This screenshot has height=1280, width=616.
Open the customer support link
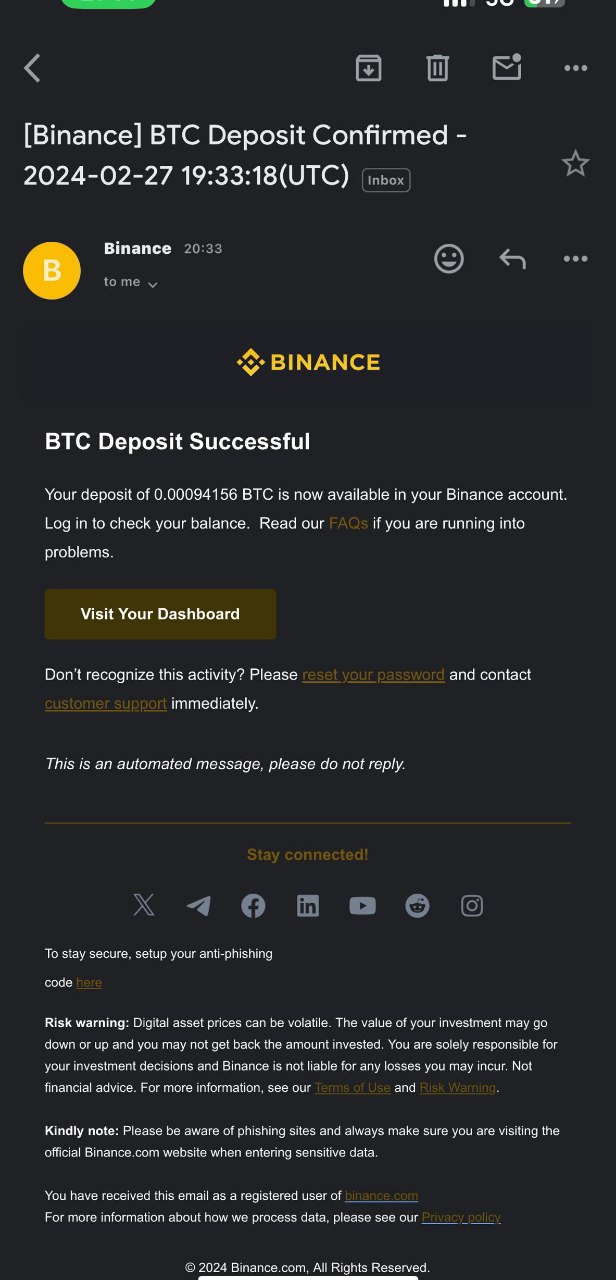pyautogui.click(x=106, y=704)
